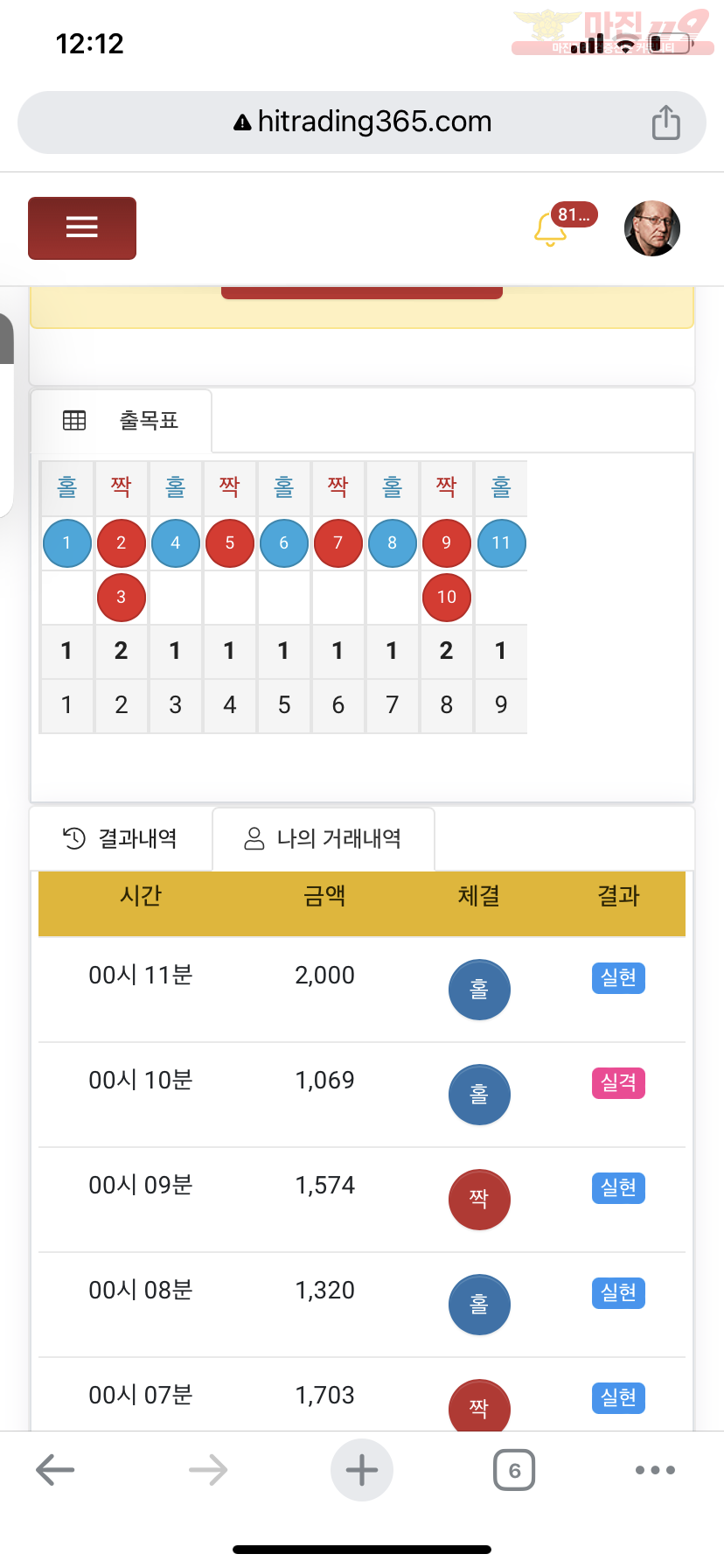Select the 출목표 tab
724x1568 pixels.
(x=122, y=421)
